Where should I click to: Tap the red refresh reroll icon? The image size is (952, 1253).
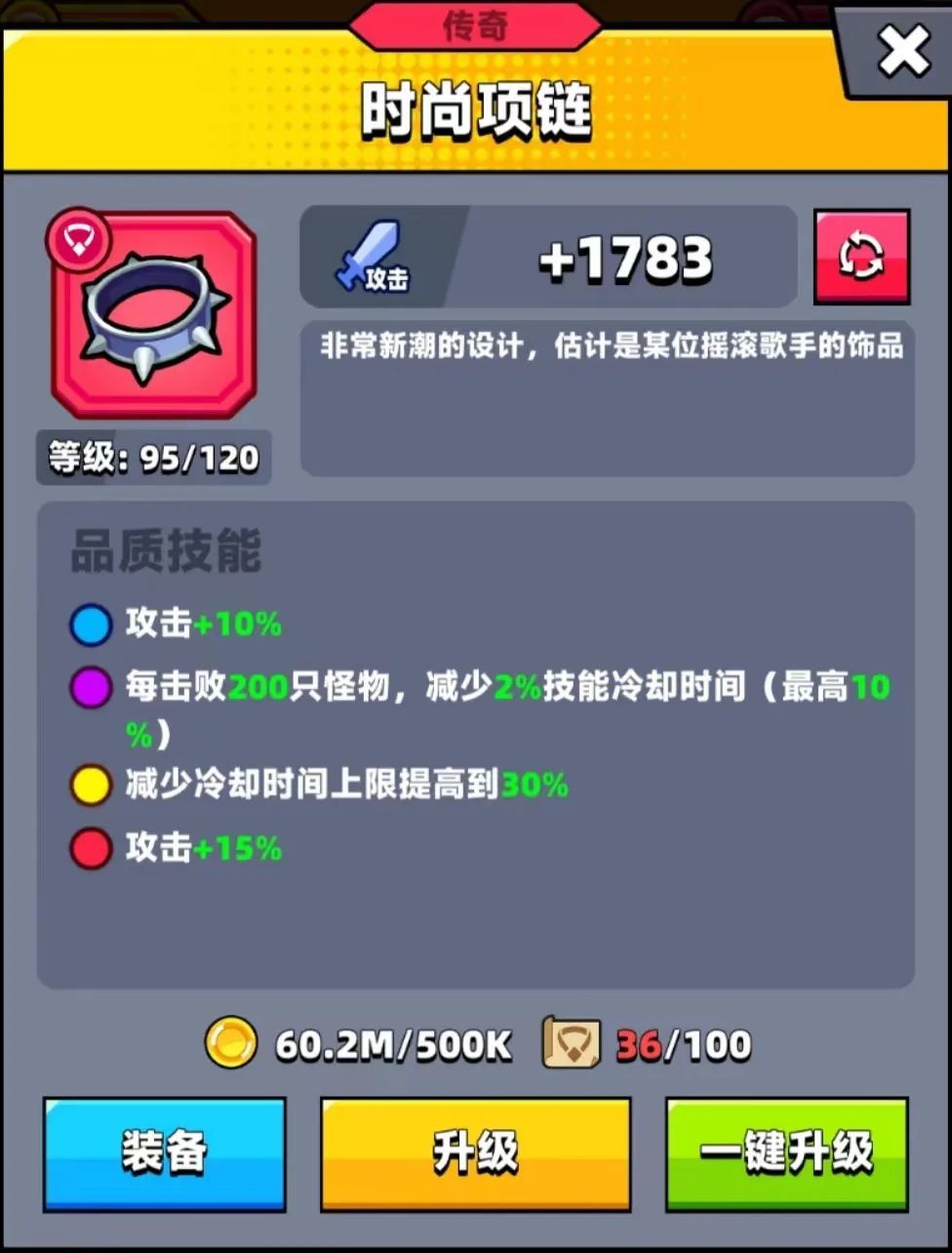click(862, 257)
